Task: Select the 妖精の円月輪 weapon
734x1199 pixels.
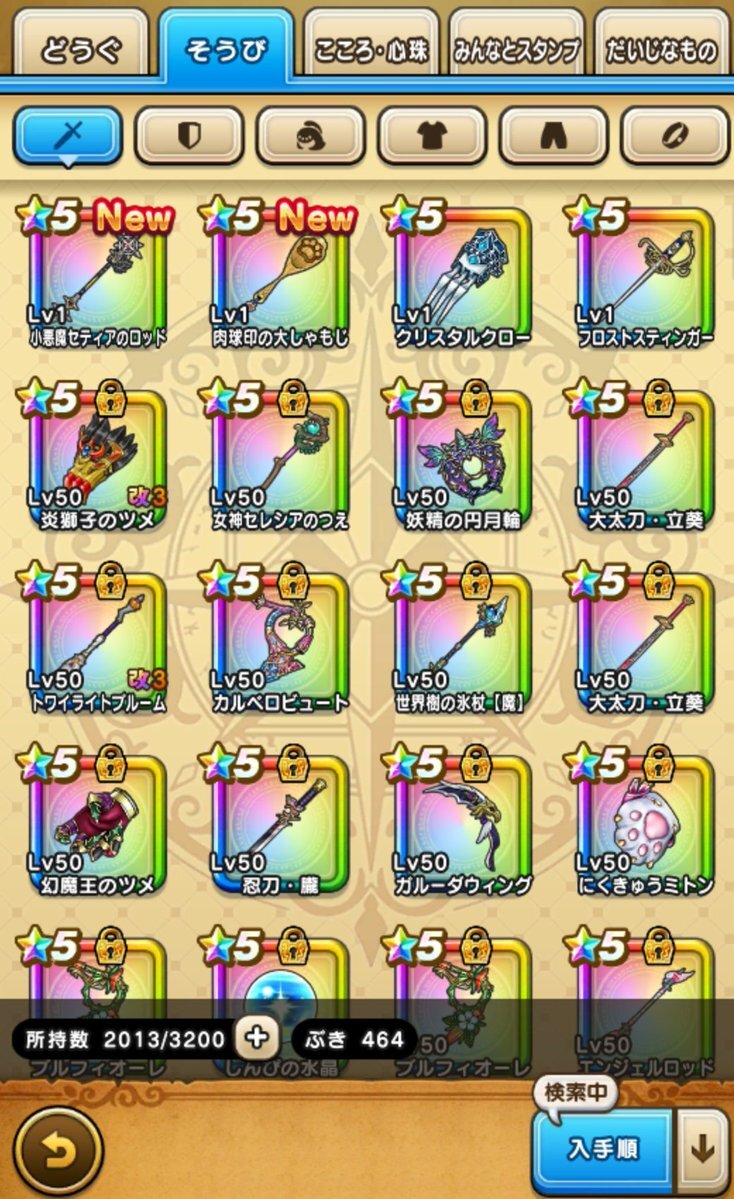Action: click(461, 457)
